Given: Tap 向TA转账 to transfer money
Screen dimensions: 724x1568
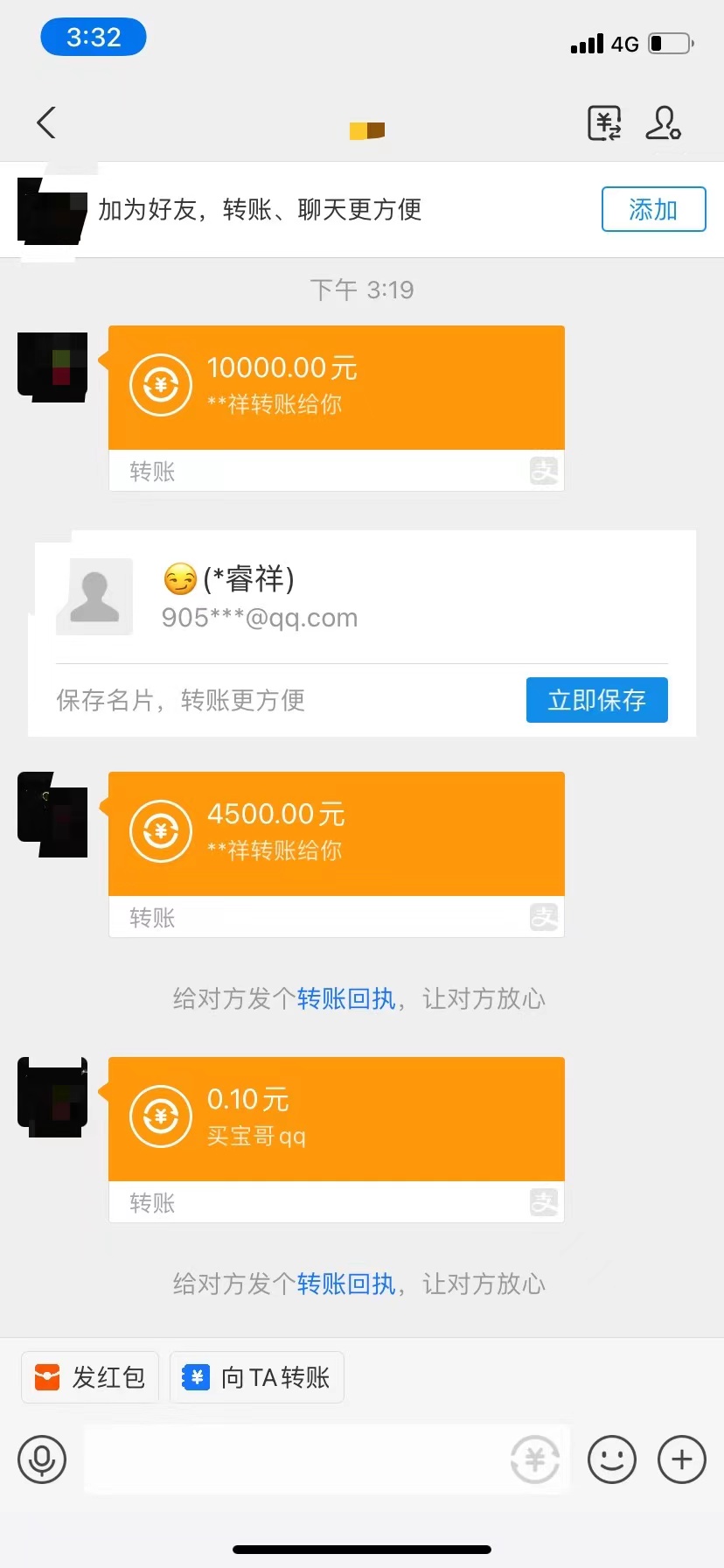Looking at the screenshot, I should tap(257, 1377).
